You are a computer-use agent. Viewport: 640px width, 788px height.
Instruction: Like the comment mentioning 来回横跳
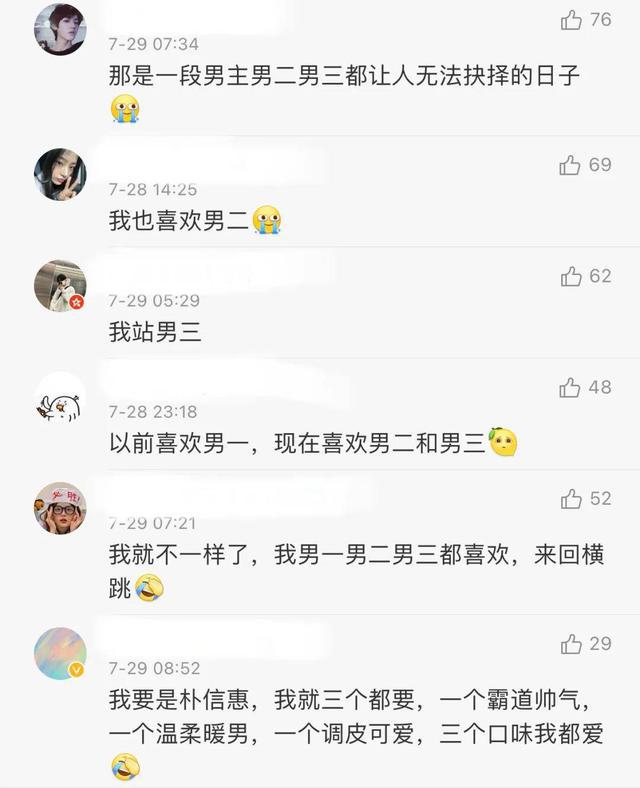click(x=571, y=498)
